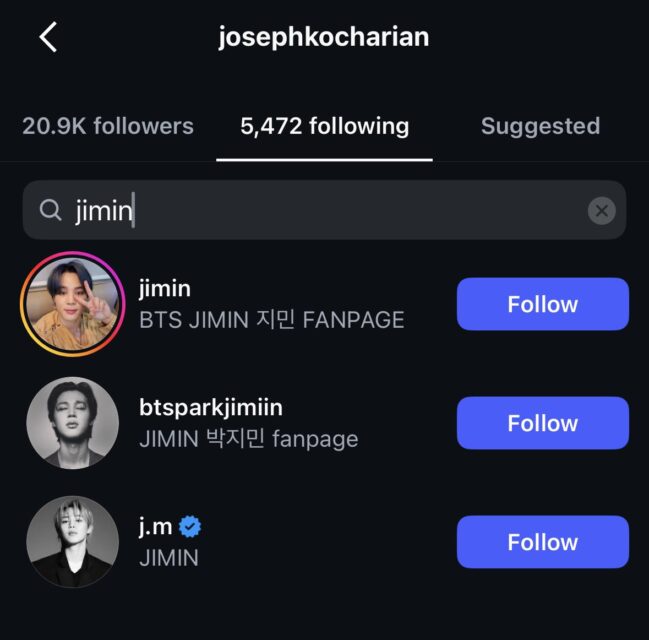Image resolution: width=649 pixels, height=640 pixels.
Task: Follow btsparkjimiin
Action: point(542,423)
